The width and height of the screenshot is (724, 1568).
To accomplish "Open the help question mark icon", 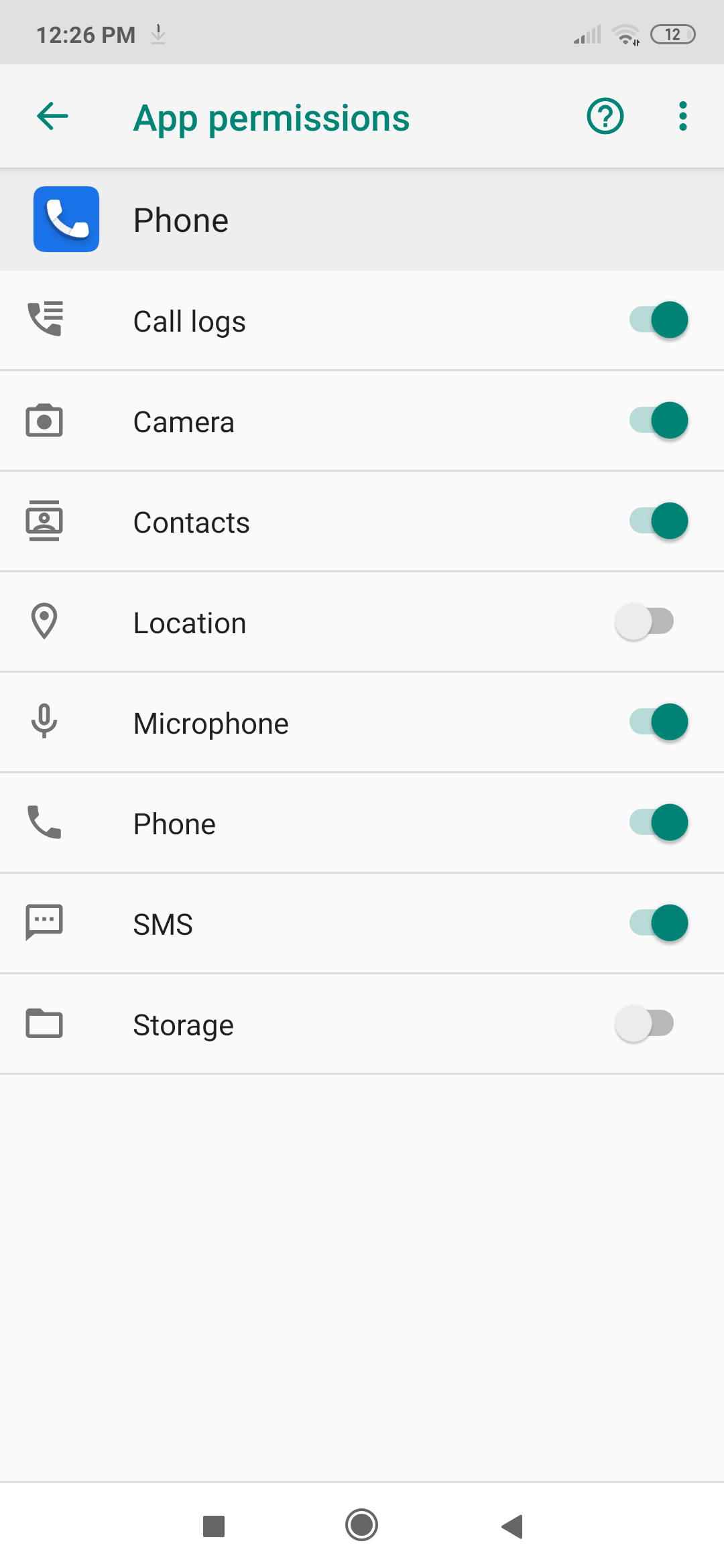I will pos(605,117).
